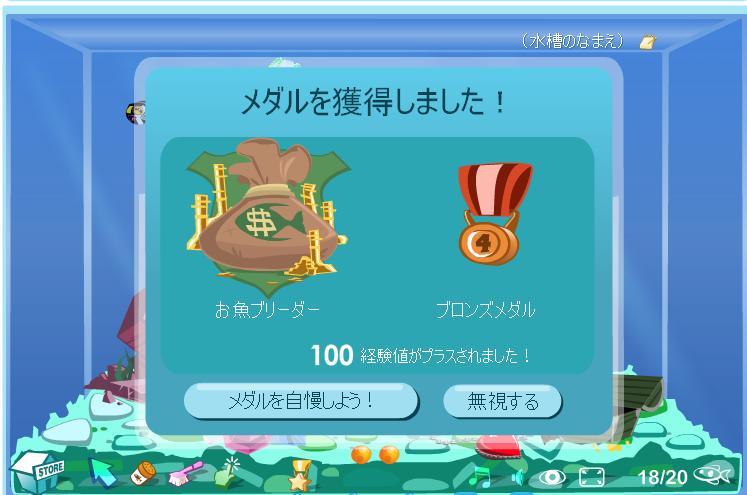Dismiss the dialog with 無視する

click(x=503, y=401)
